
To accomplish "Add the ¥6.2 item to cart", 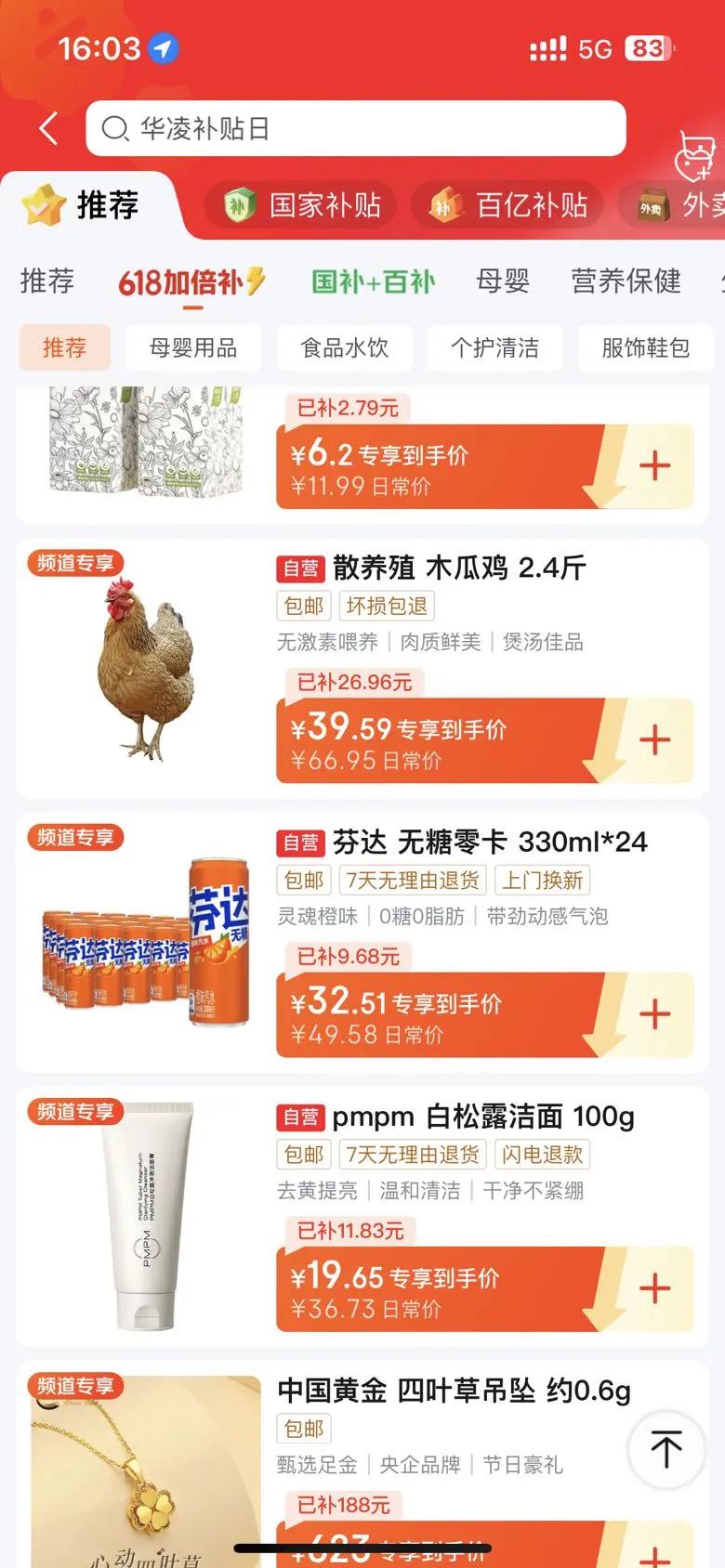I will tap(655, 466).
